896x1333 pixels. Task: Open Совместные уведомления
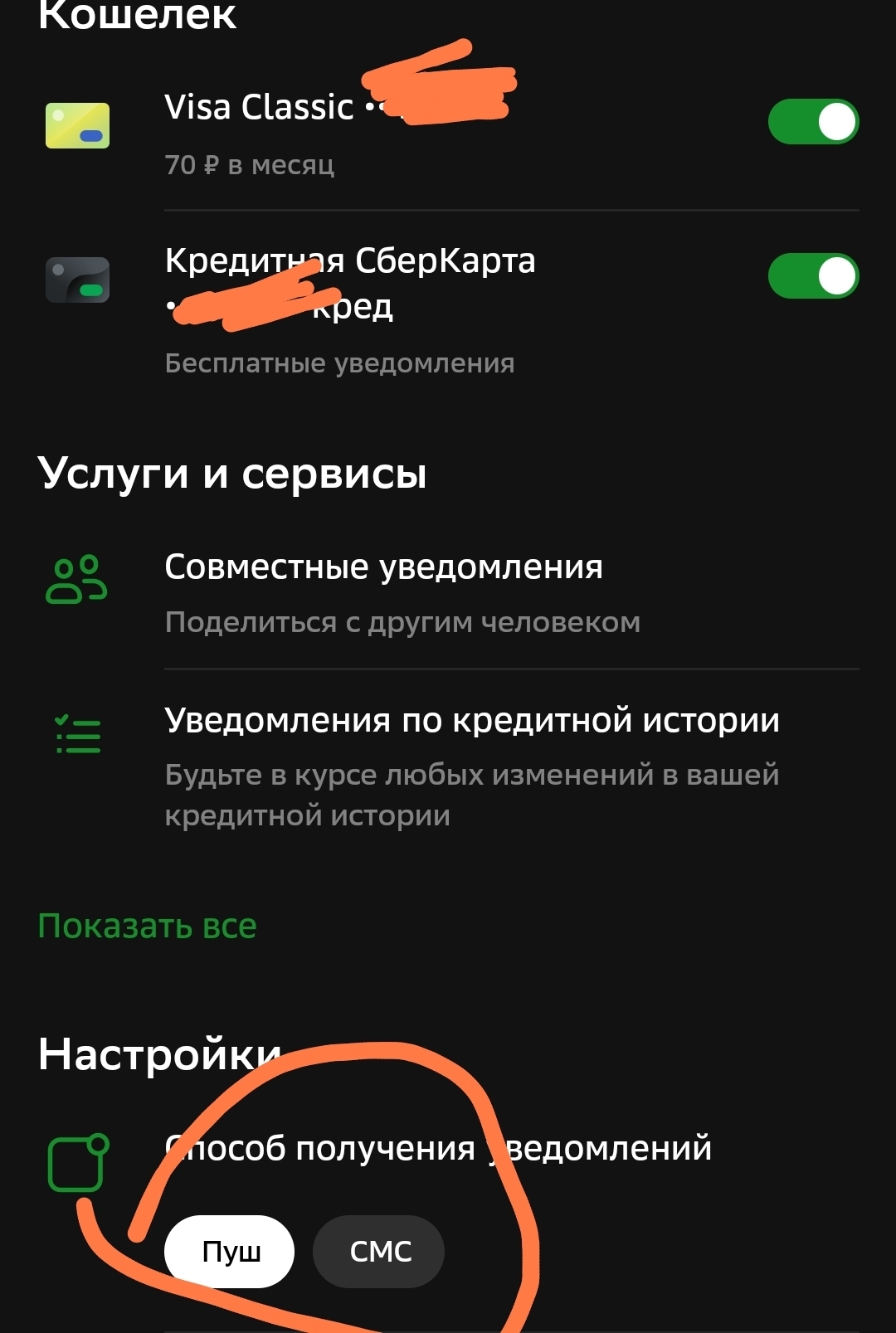383,567
